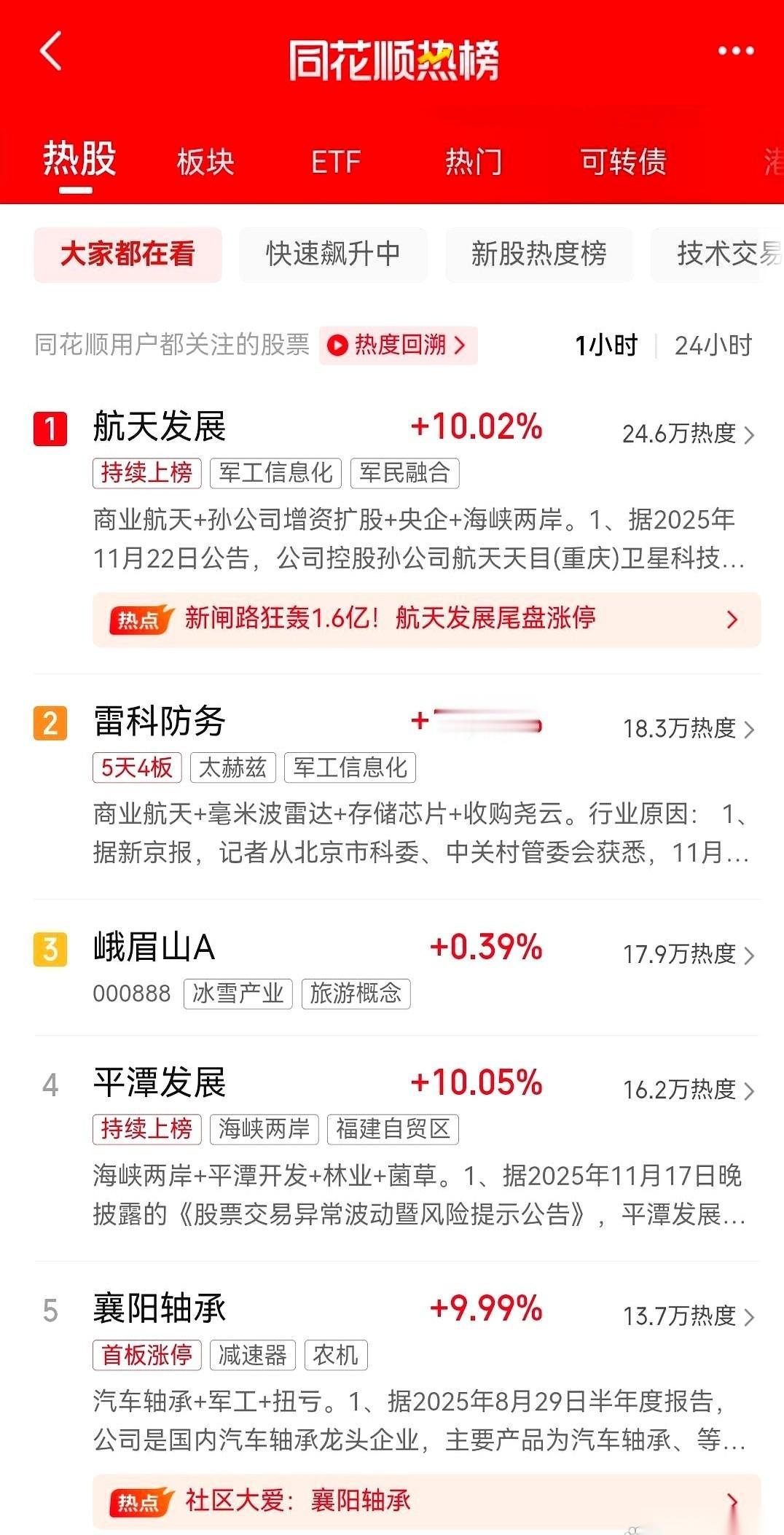Tap the 5天4板 label under 雷科防务
The width and height of the screenshot is (784, 1535).
pos(137,767)
